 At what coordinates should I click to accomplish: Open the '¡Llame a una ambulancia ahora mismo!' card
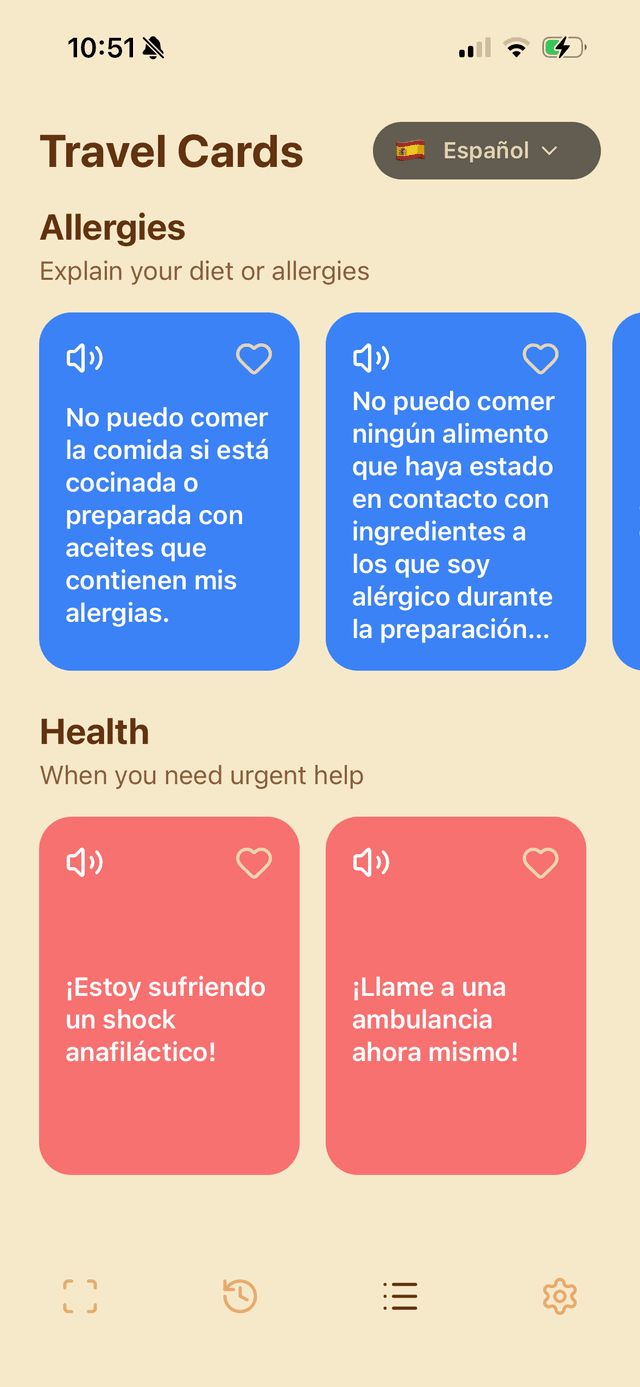pos(455,1020)
